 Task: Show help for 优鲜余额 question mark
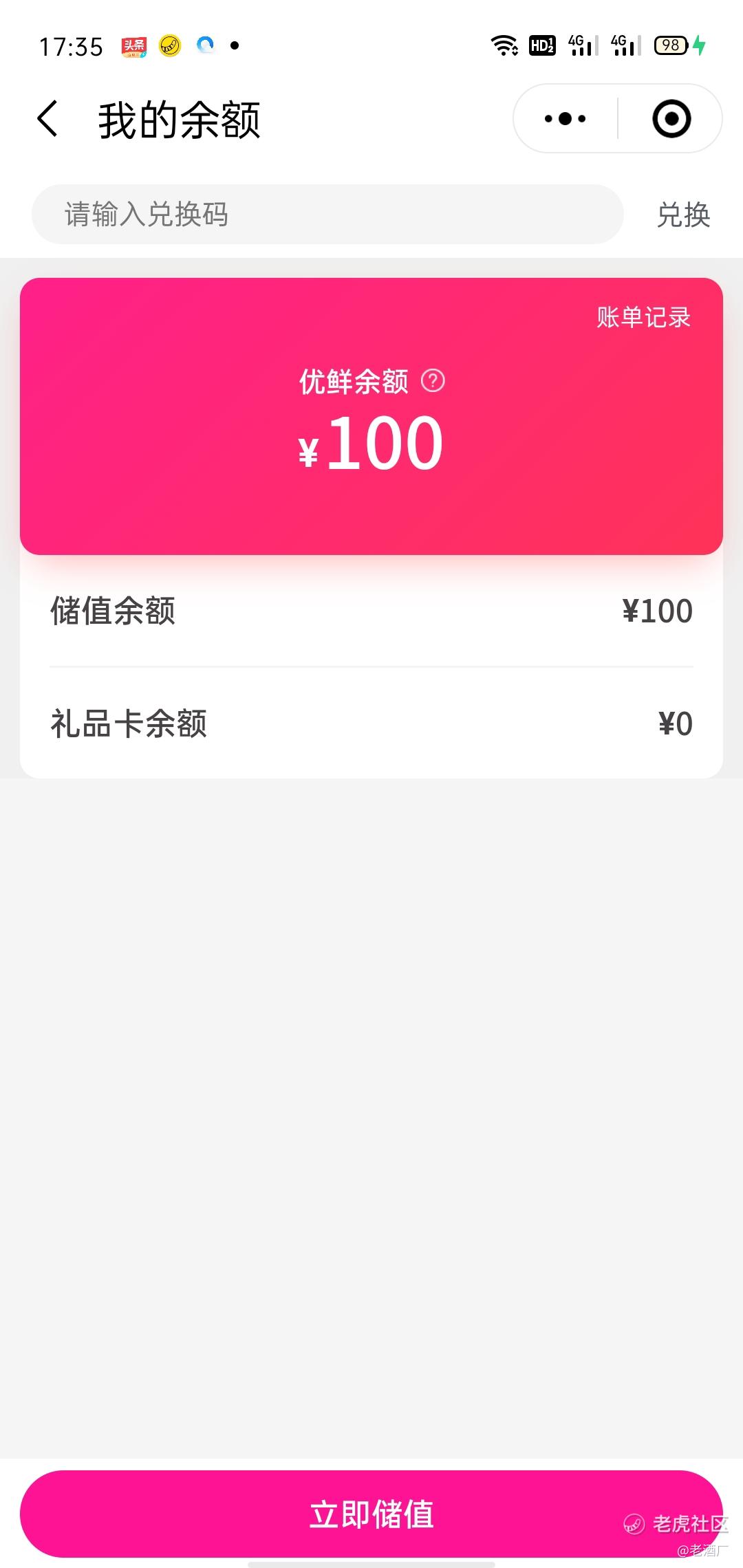433,380
